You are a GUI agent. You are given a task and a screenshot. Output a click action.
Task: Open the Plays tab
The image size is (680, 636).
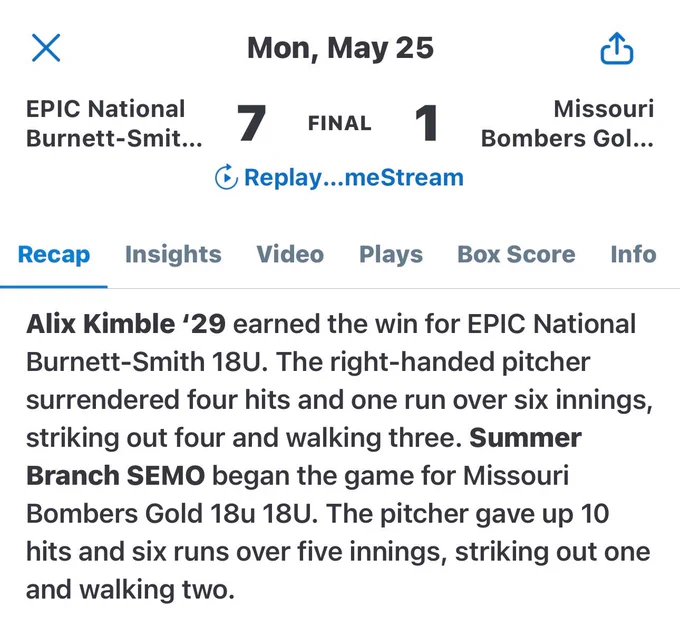[x=391, y=254]
